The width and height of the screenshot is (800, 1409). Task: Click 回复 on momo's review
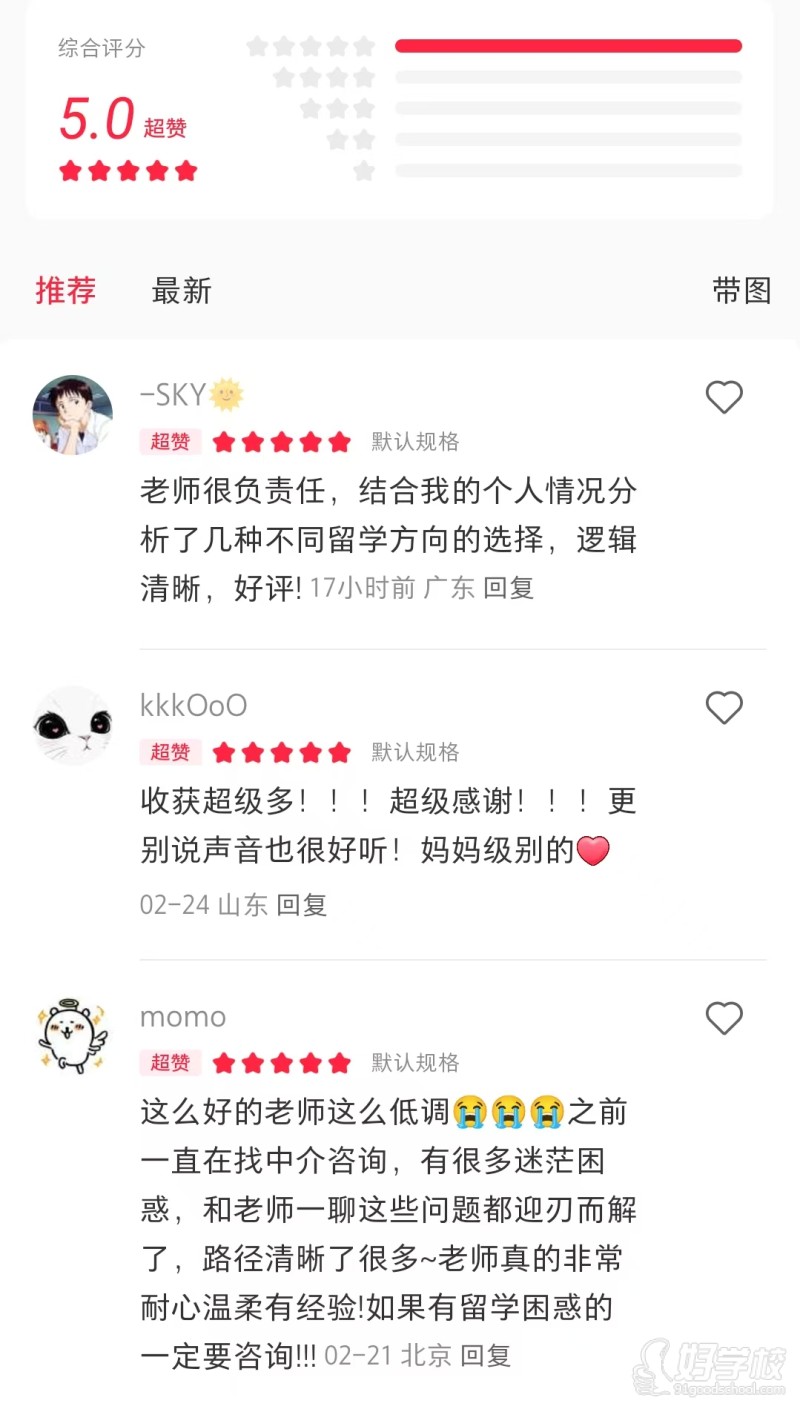(x=486, y=1356)
